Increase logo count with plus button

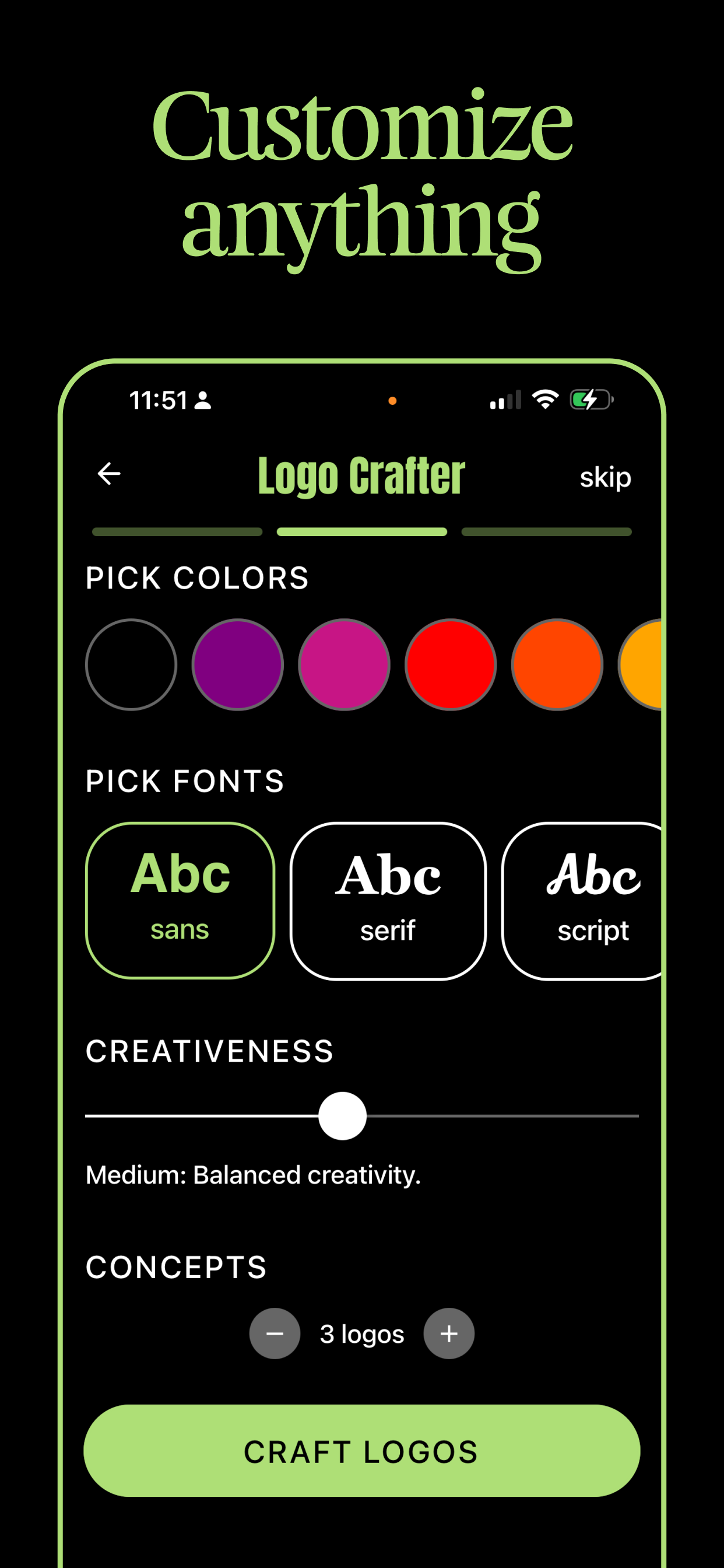448,1333
